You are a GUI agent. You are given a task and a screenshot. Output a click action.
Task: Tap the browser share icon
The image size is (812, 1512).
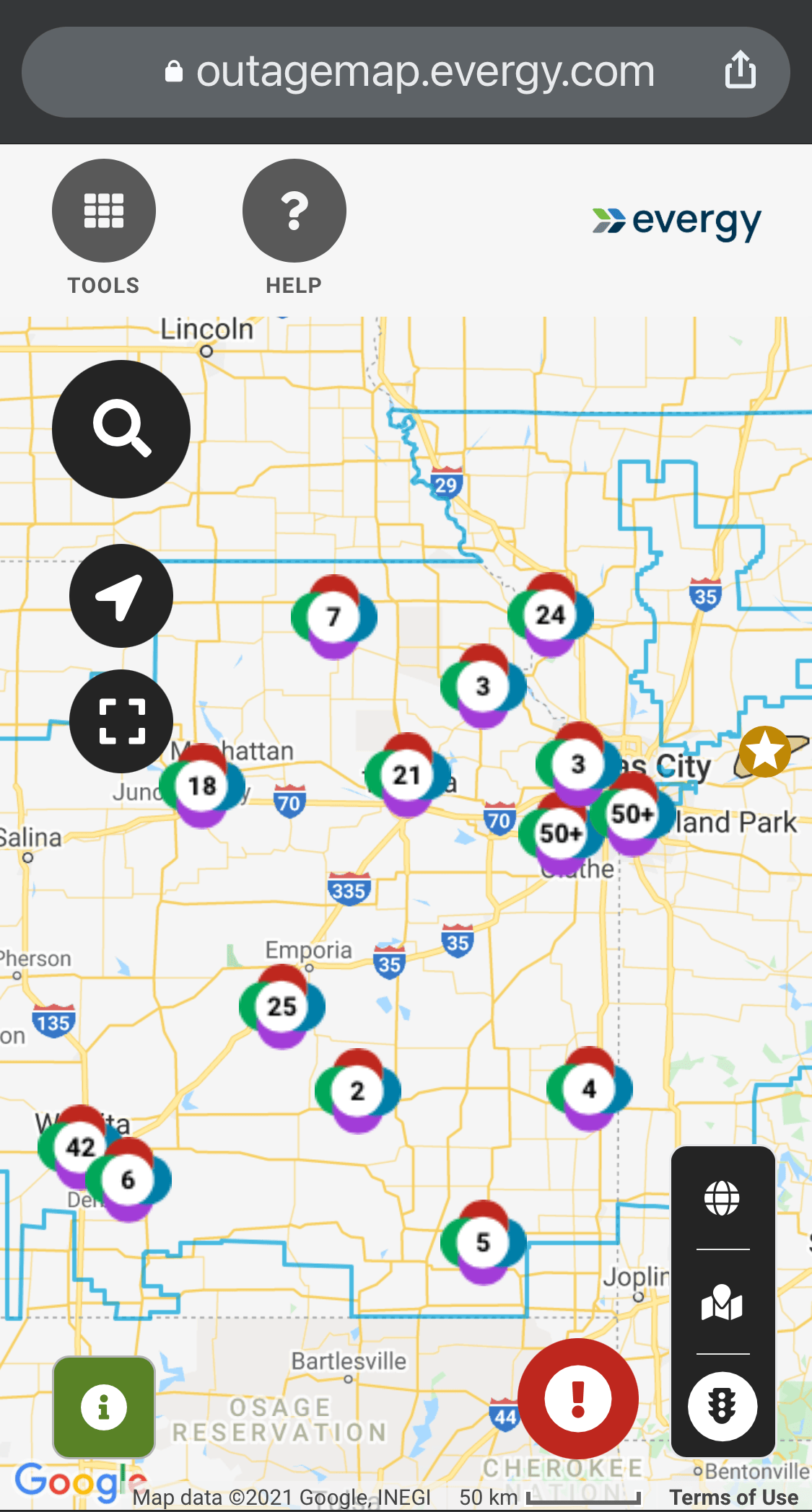coord(740,71)
